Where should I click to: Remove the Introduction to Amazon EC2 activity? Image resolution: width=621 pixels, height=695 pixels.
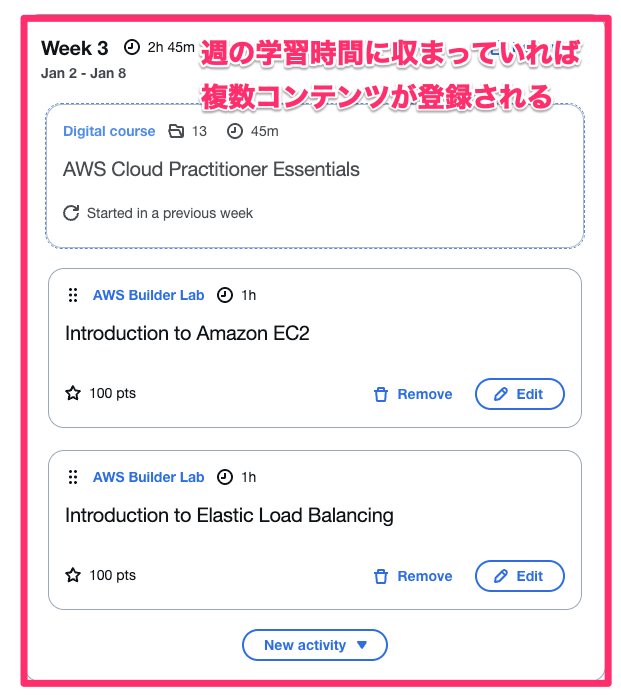(413, 394)
